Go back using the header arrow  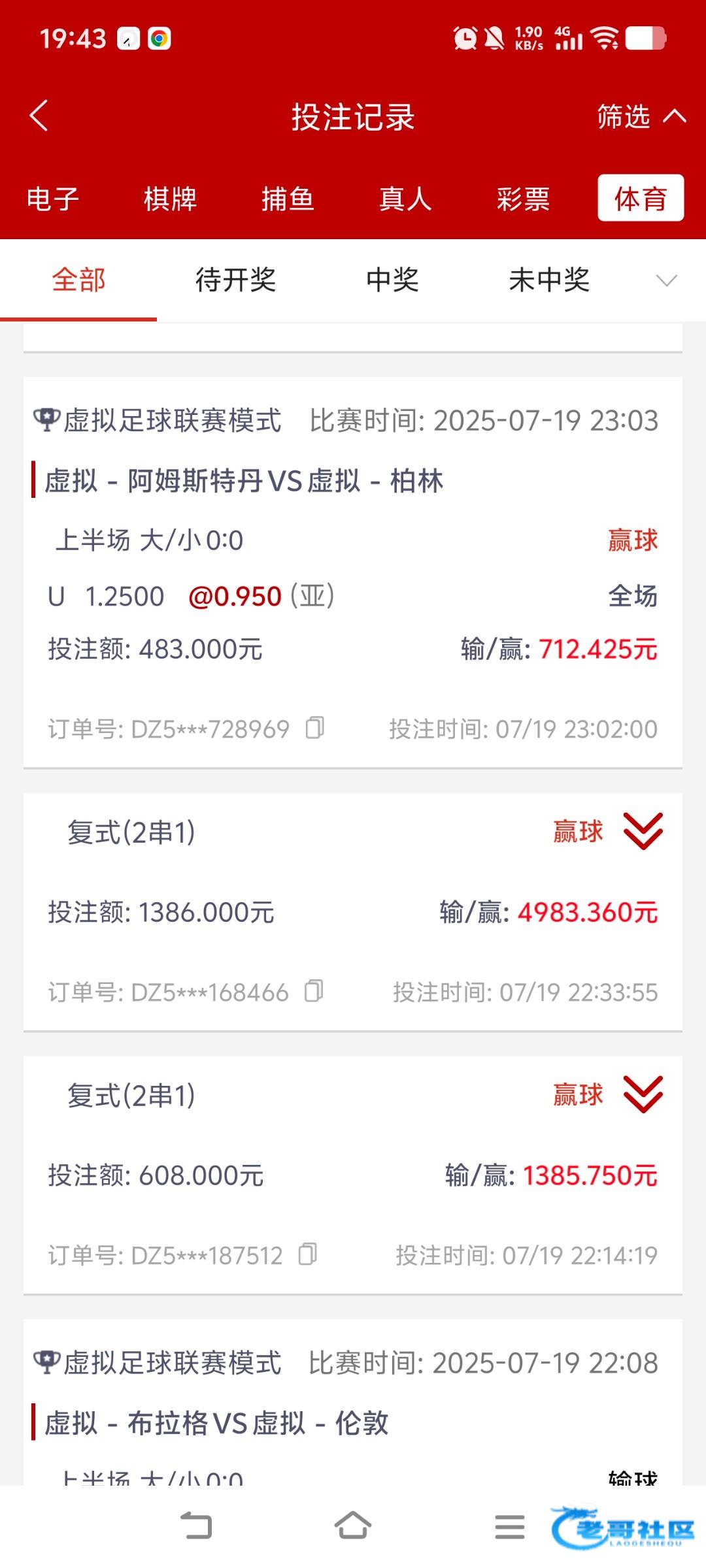click(x=39, y=116)
